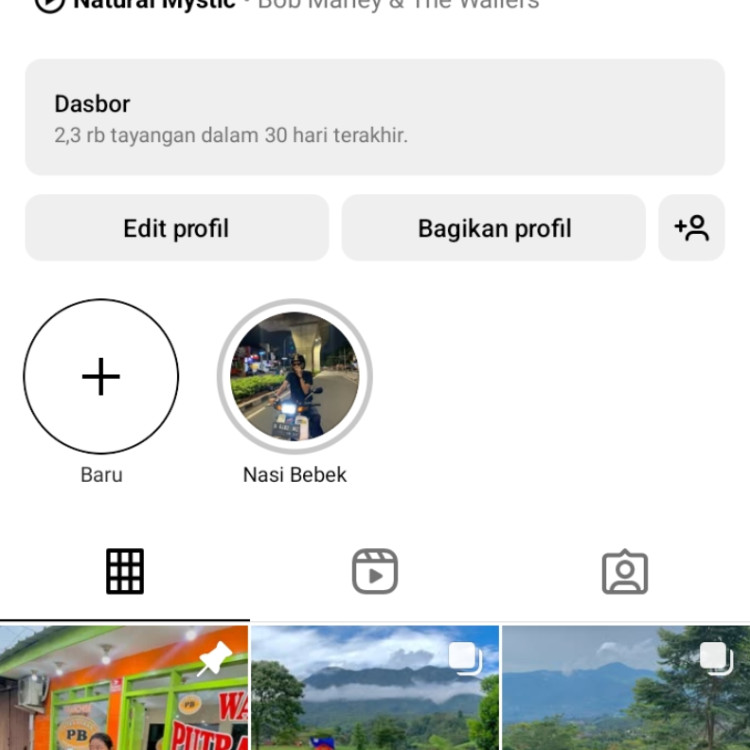Image resolution: width=750 pixels, height=750 pixels.
Task: Open the mountain post with green field
Action: click(375, 690)
